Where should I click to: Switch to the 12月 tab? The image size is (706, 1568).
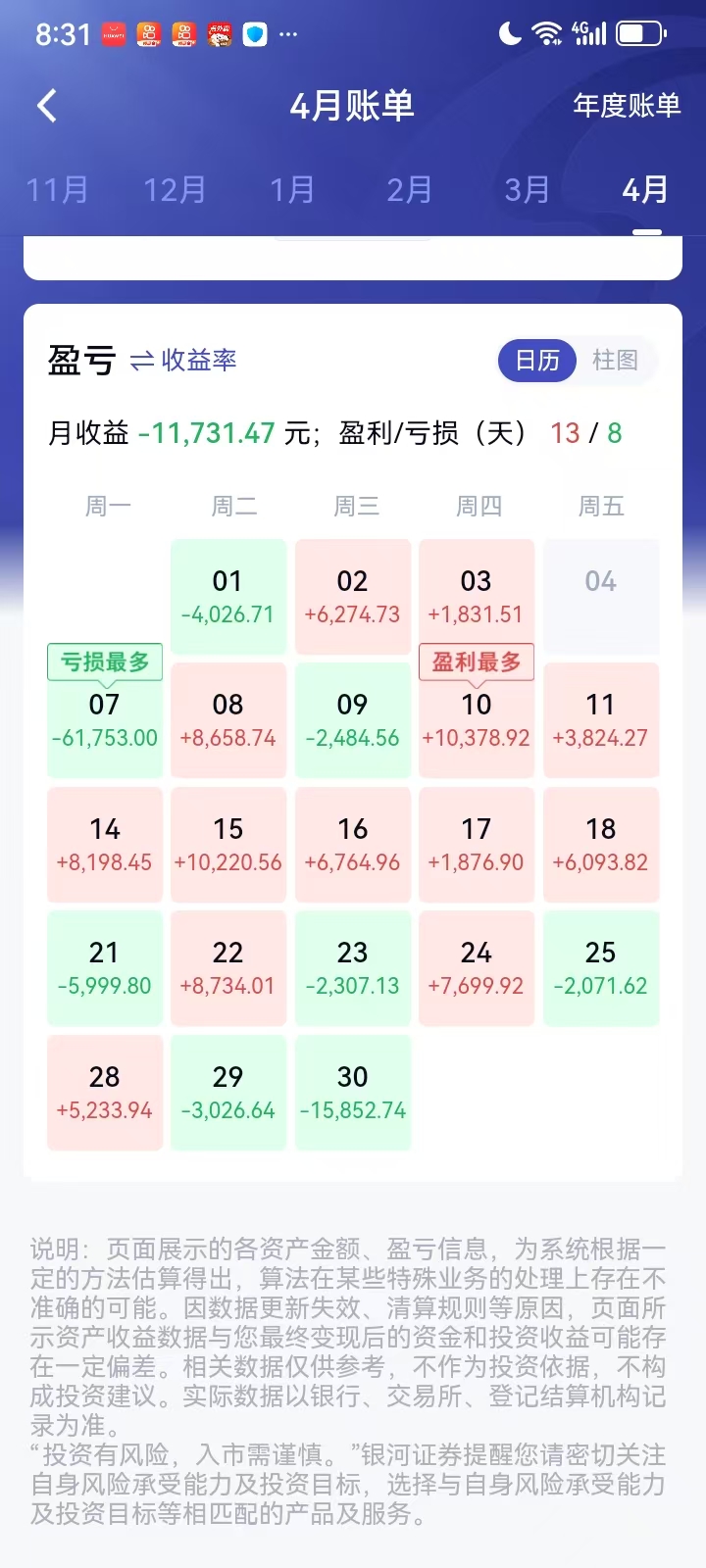[x=175, y=189]
